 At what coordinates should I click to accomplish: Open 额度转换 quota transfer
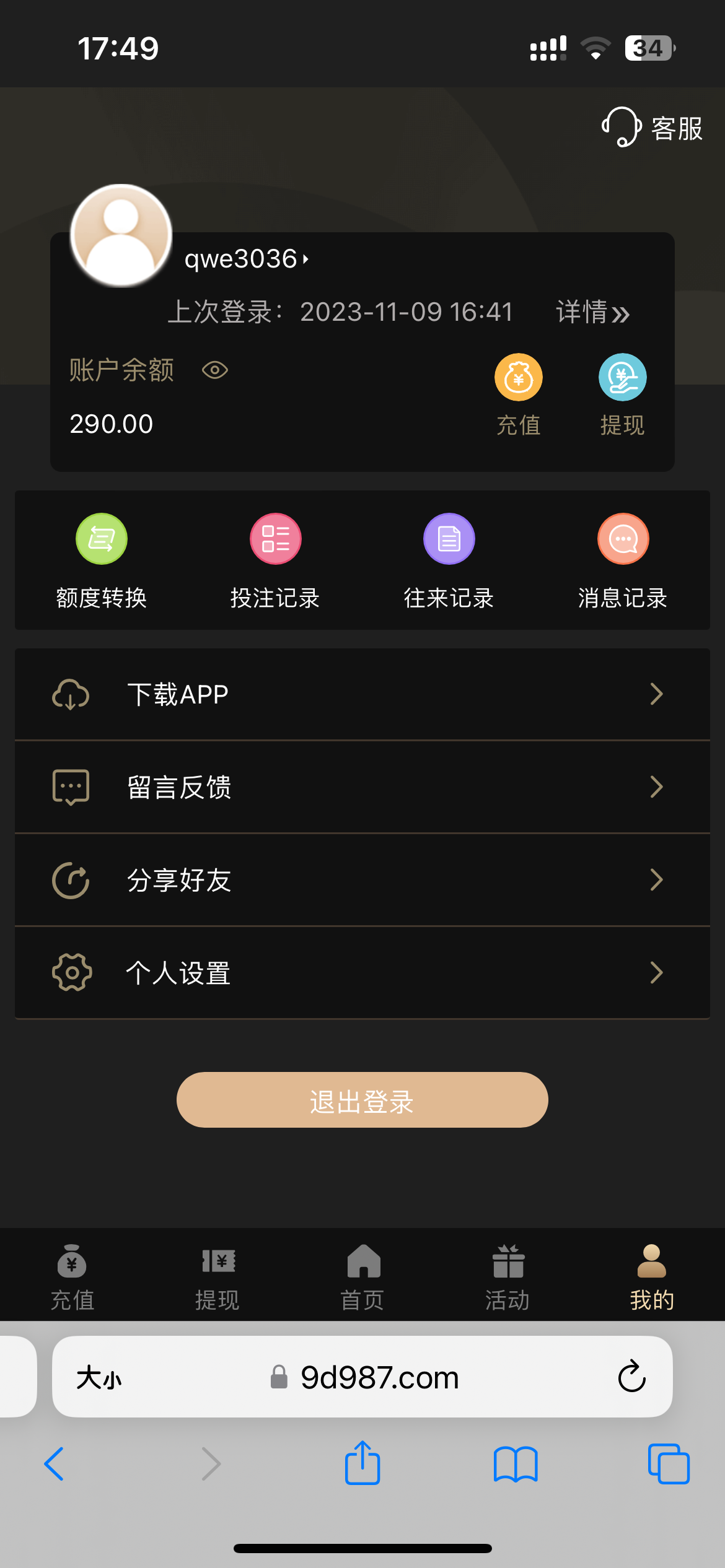[102, 539]
